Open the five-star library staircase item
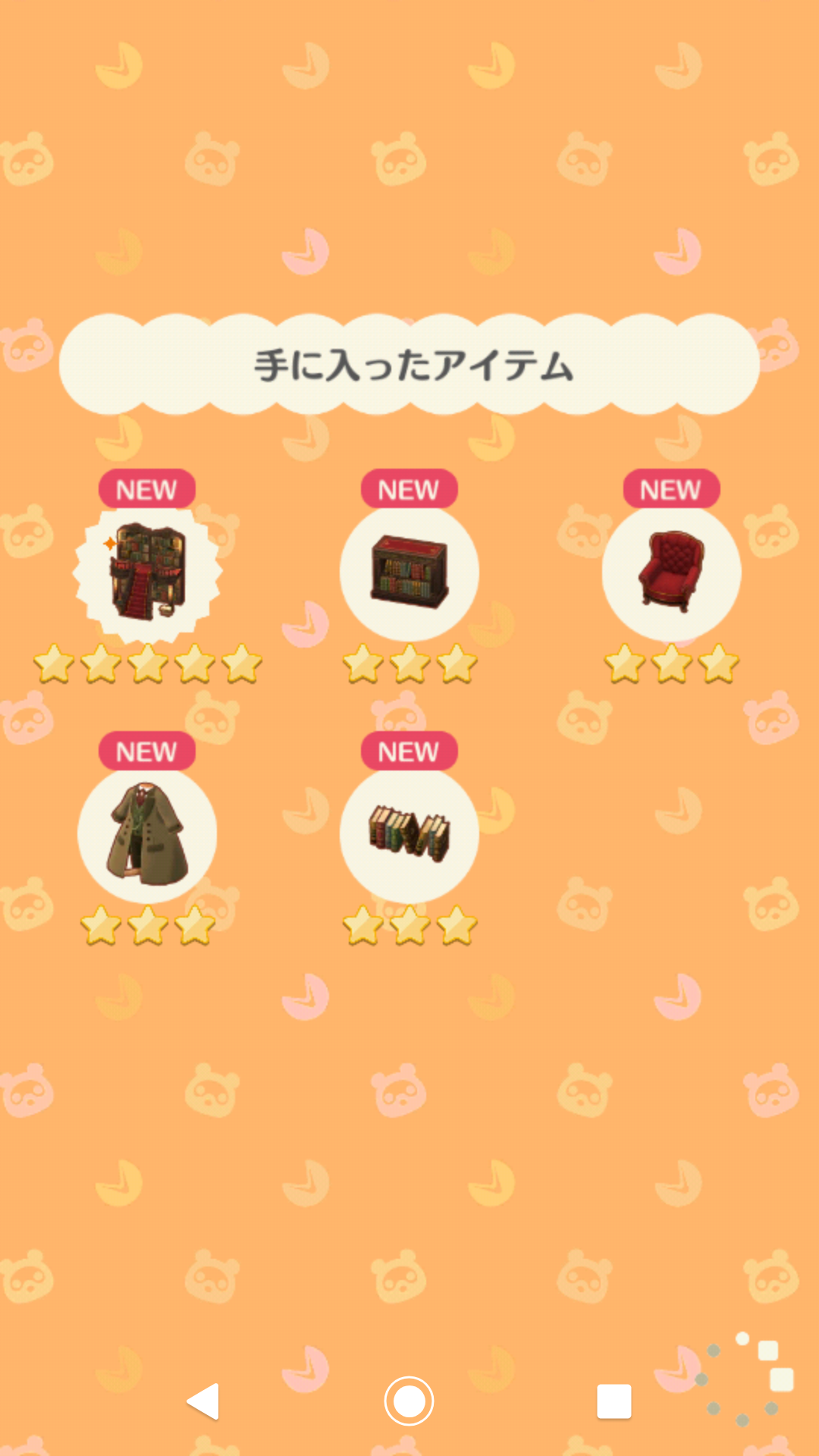This screenshot has width=819, height=1456. (x=147, y=573)
